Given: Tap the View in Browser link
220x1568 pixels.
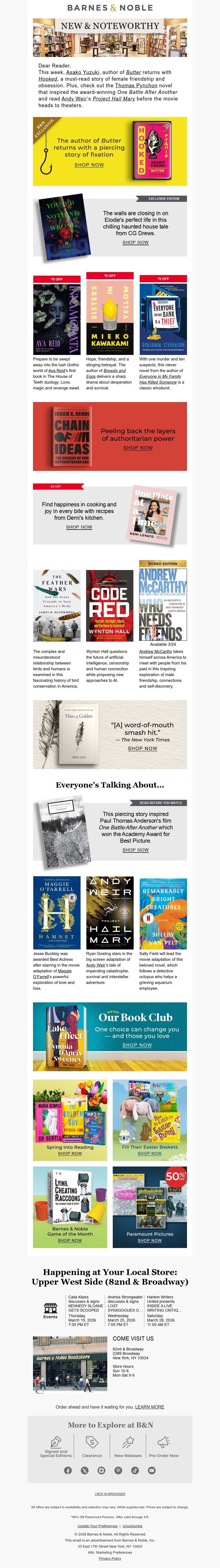Looking at the screenshot, I should click(110, 1494).
